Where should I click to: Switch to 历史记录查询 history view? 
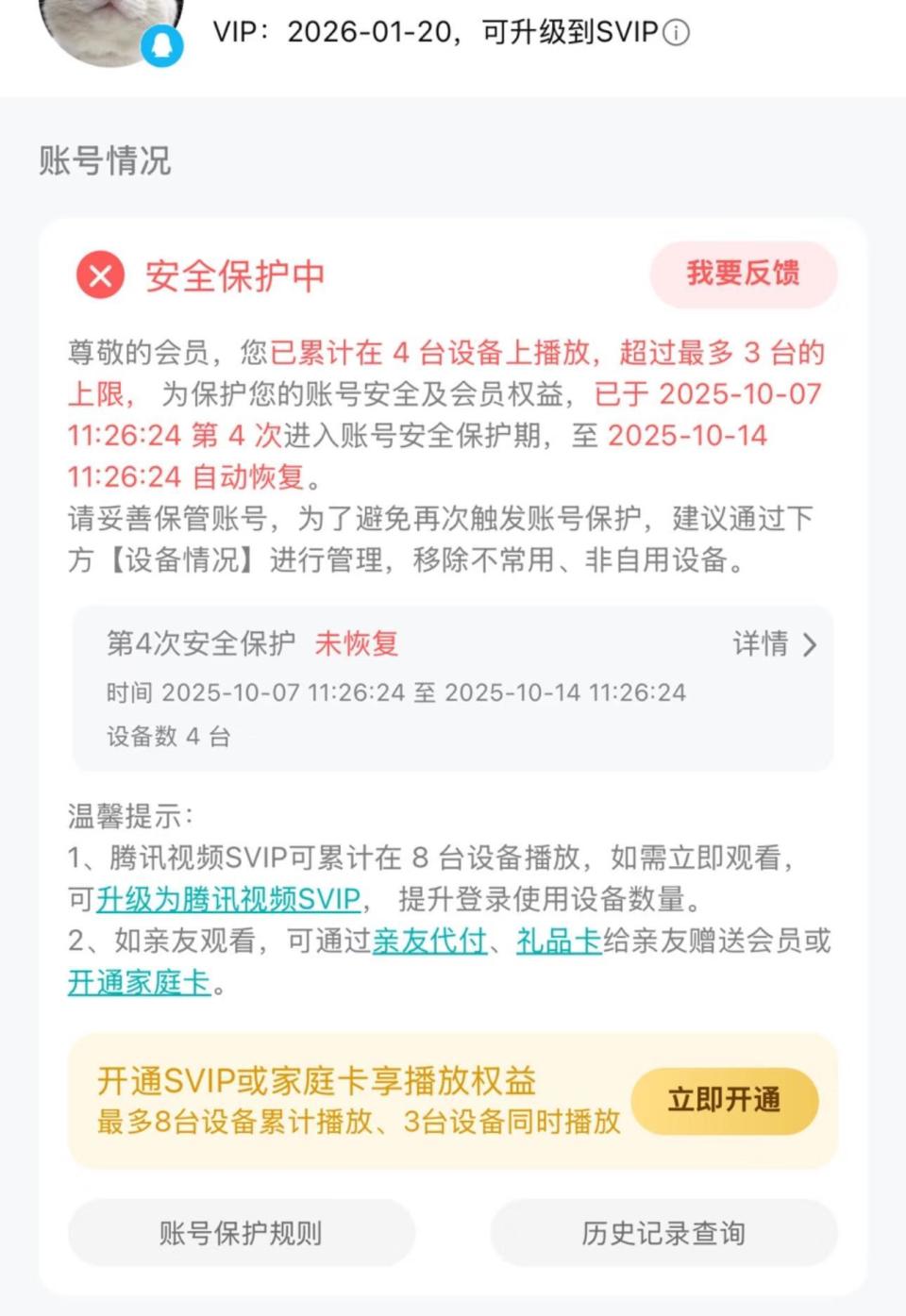[663, 1233]
